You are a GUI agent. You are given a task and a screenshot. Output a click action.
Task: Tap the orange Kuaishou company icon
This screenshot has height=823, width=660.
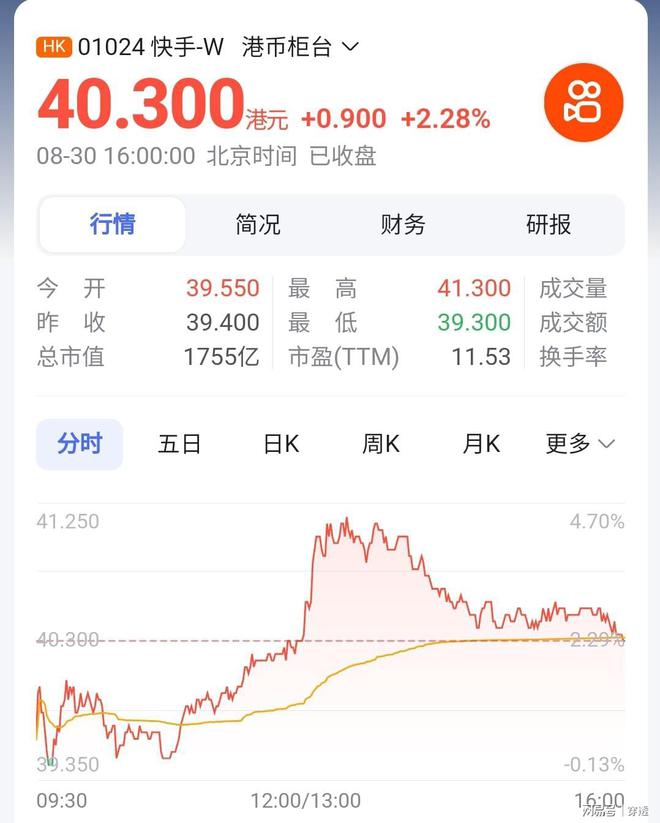pyautogui.click(x=583, y=102)
